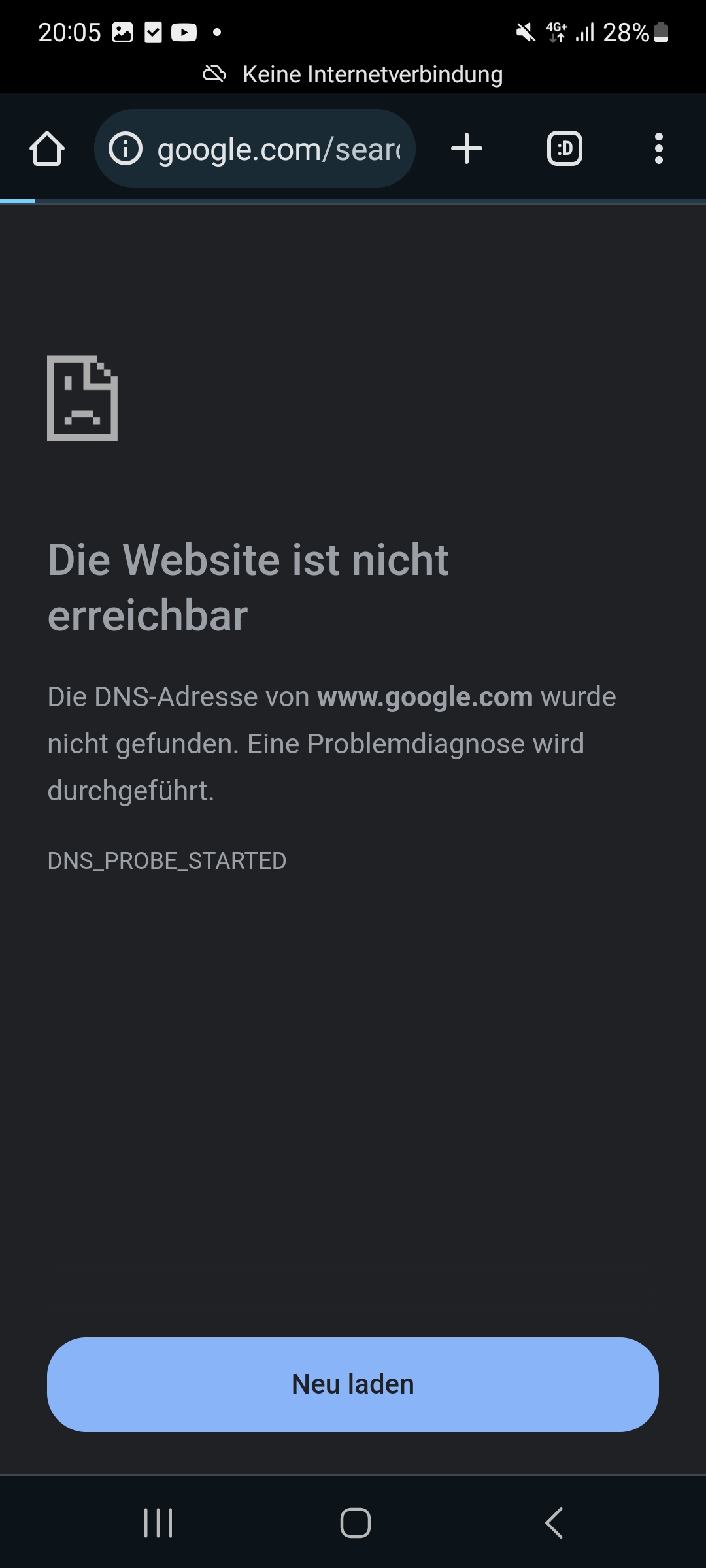Image resolution: width=706 pixels, height=1568 pixels.
Task: Open recent apps overview
Action: [x=158, y=1523]
